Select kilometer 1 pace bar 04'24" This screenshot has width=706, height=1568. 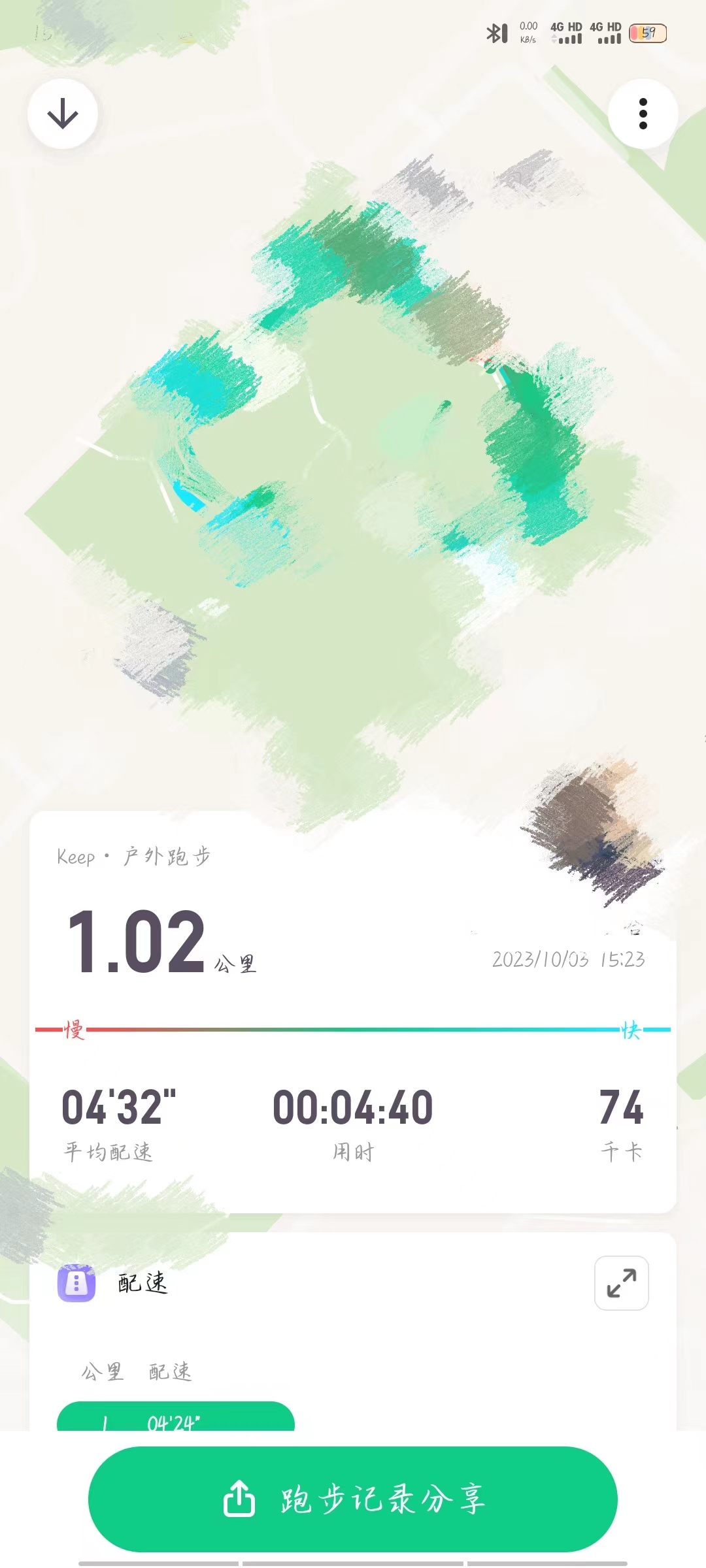tap(175, 1418)
